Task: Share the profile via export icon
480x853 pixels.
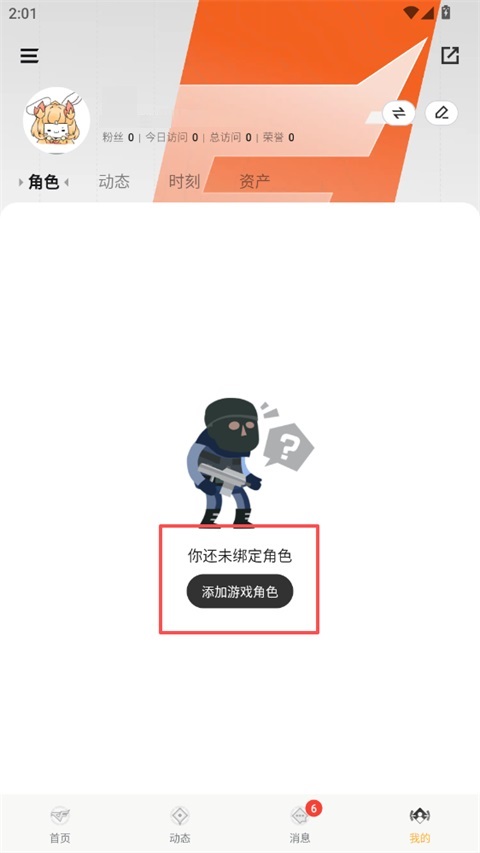Action: click(450, 55)
